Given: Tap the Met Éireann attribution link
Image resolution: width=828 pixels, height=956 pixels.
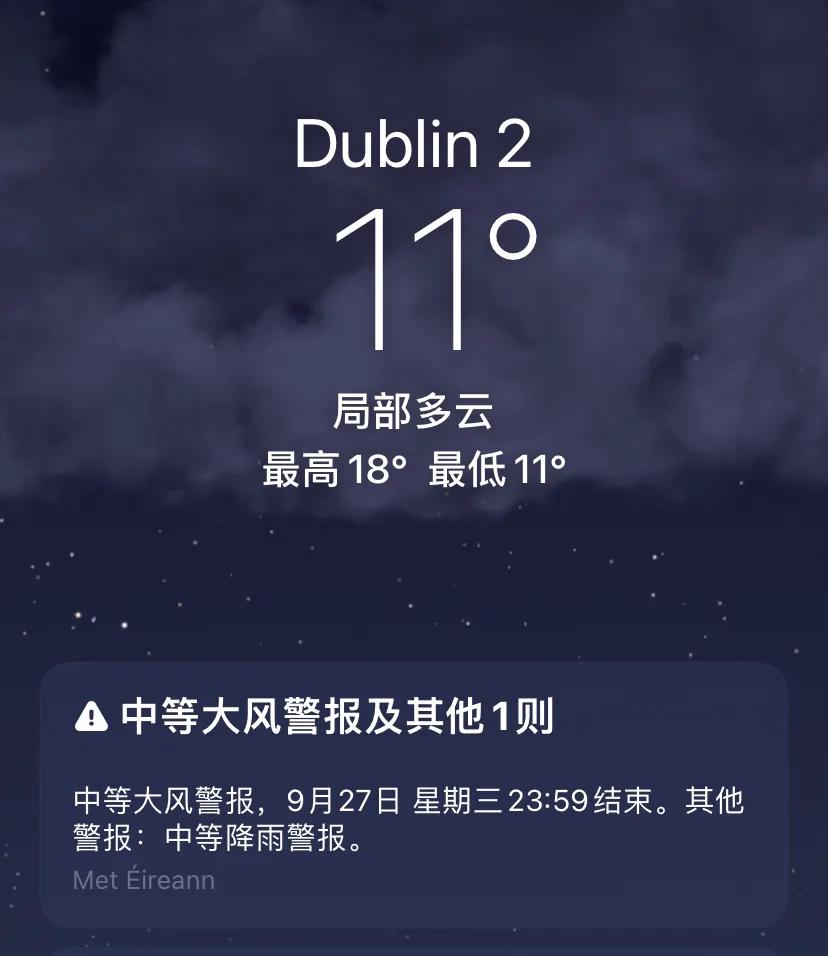Looking at the screenshot, I should (143, 881).
